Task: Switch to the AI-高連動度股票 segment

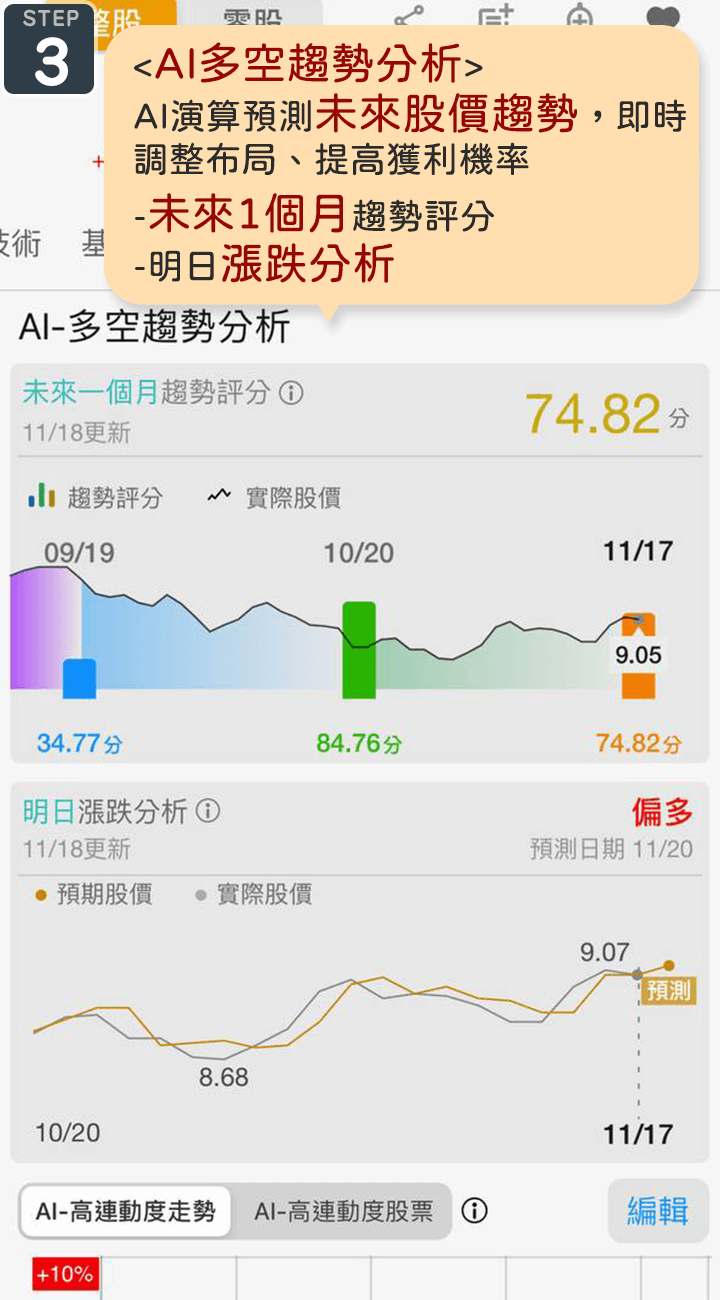Action: (x=343, y=1212)
